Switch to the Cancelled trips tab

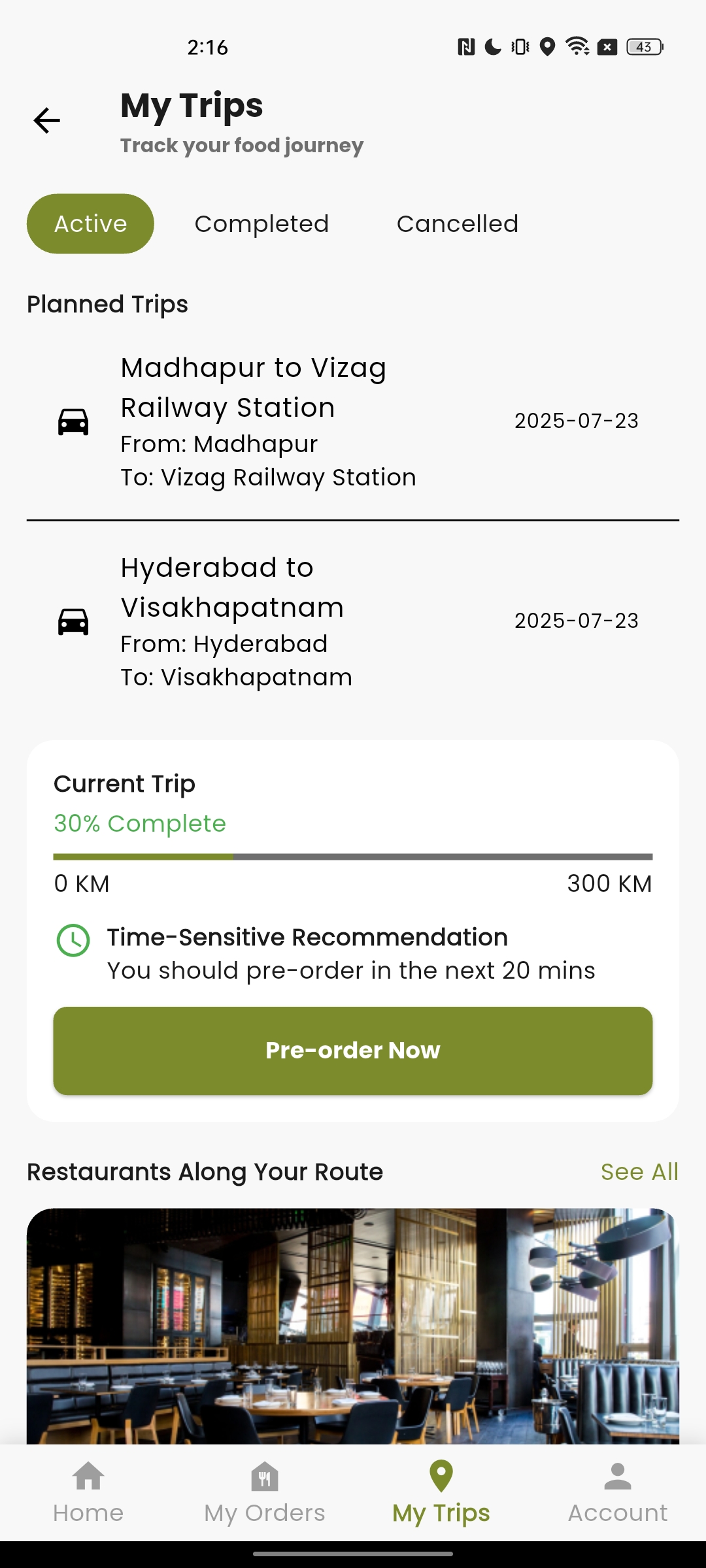pos(458,223)
